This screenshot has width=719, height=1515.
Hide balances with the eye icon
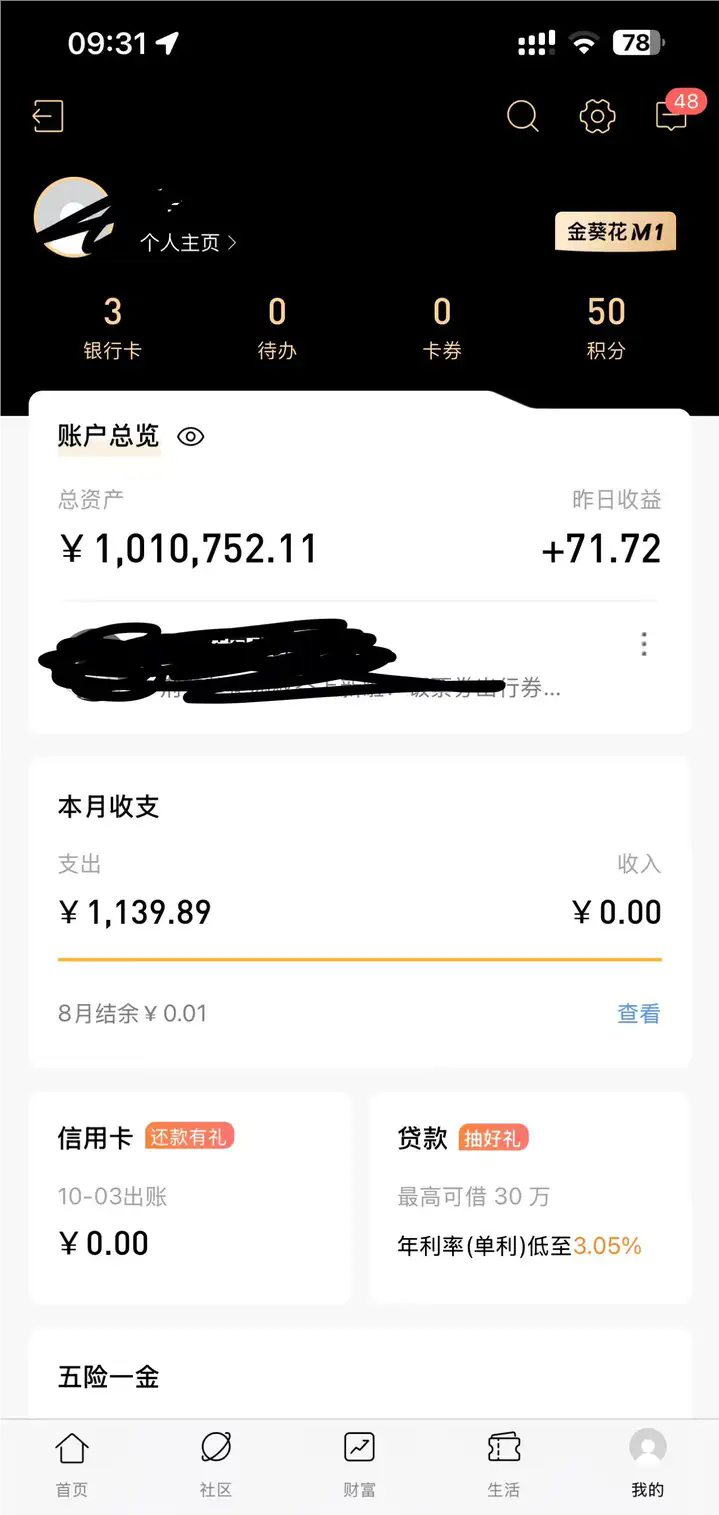pyautogui.click(x=190, y=437)
